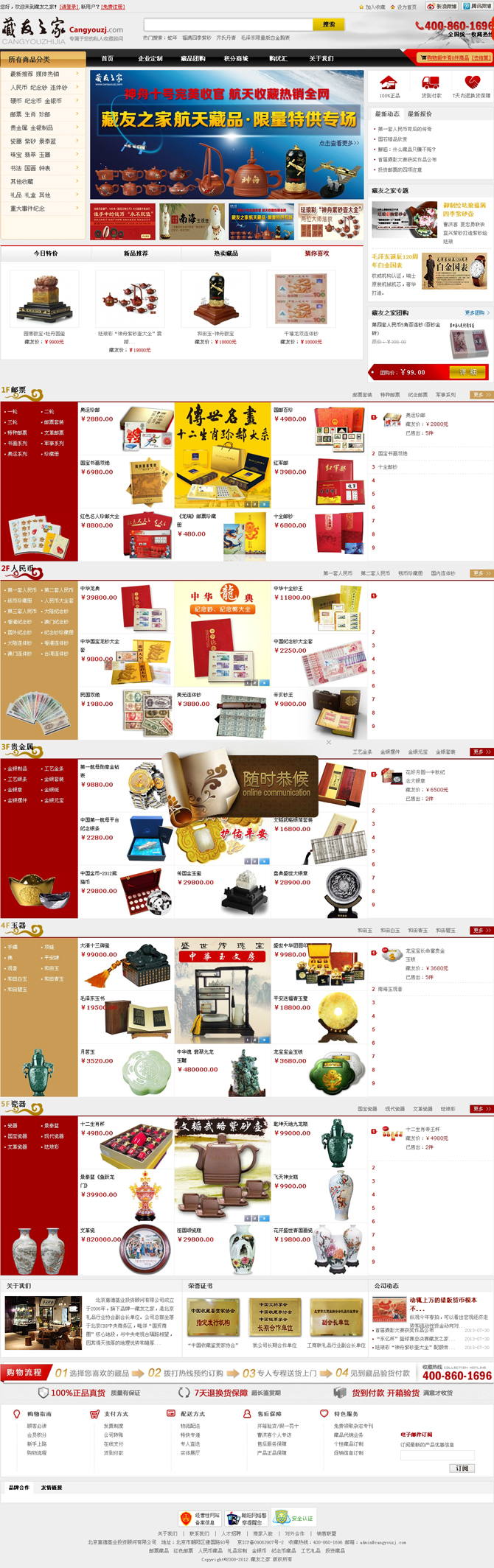
Task: Switch to 新品推荐 tab
Action: 136,253
